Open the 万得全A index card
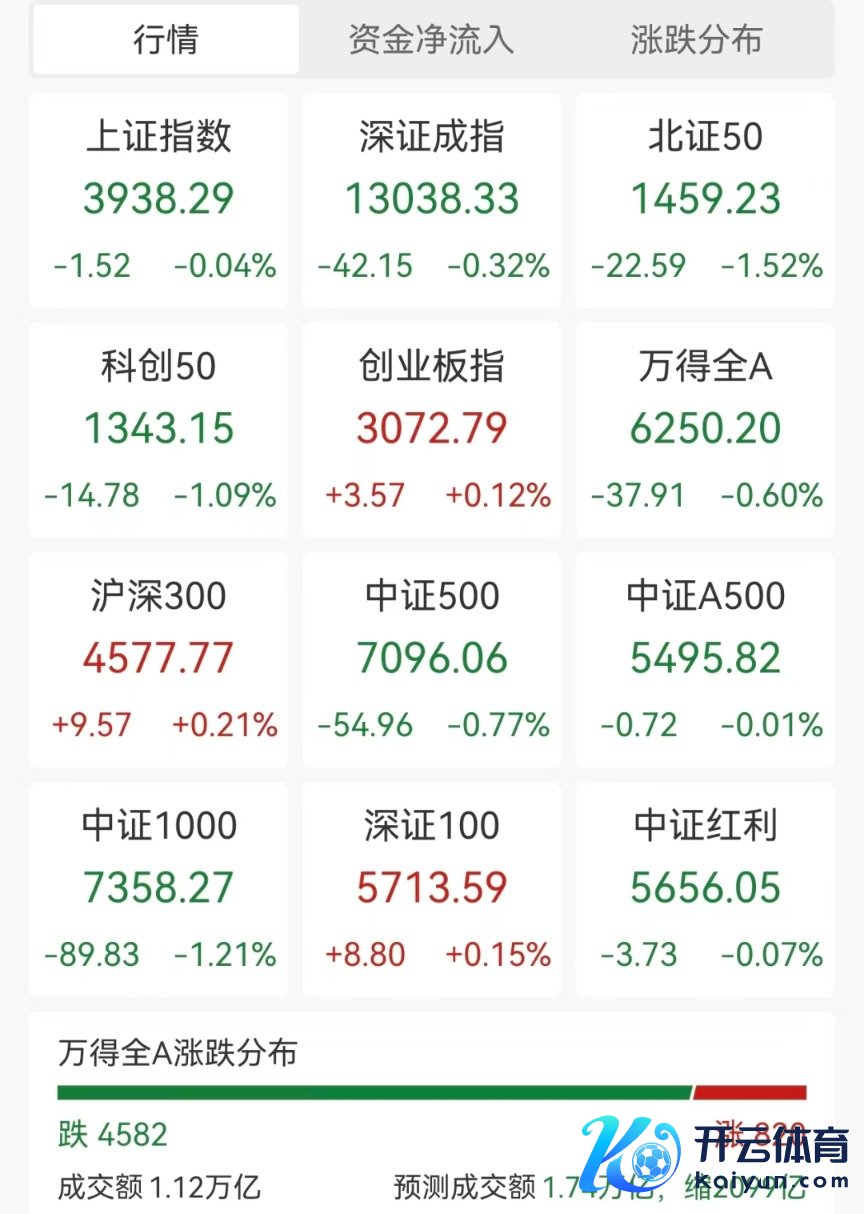 click(x=705, y=430)
